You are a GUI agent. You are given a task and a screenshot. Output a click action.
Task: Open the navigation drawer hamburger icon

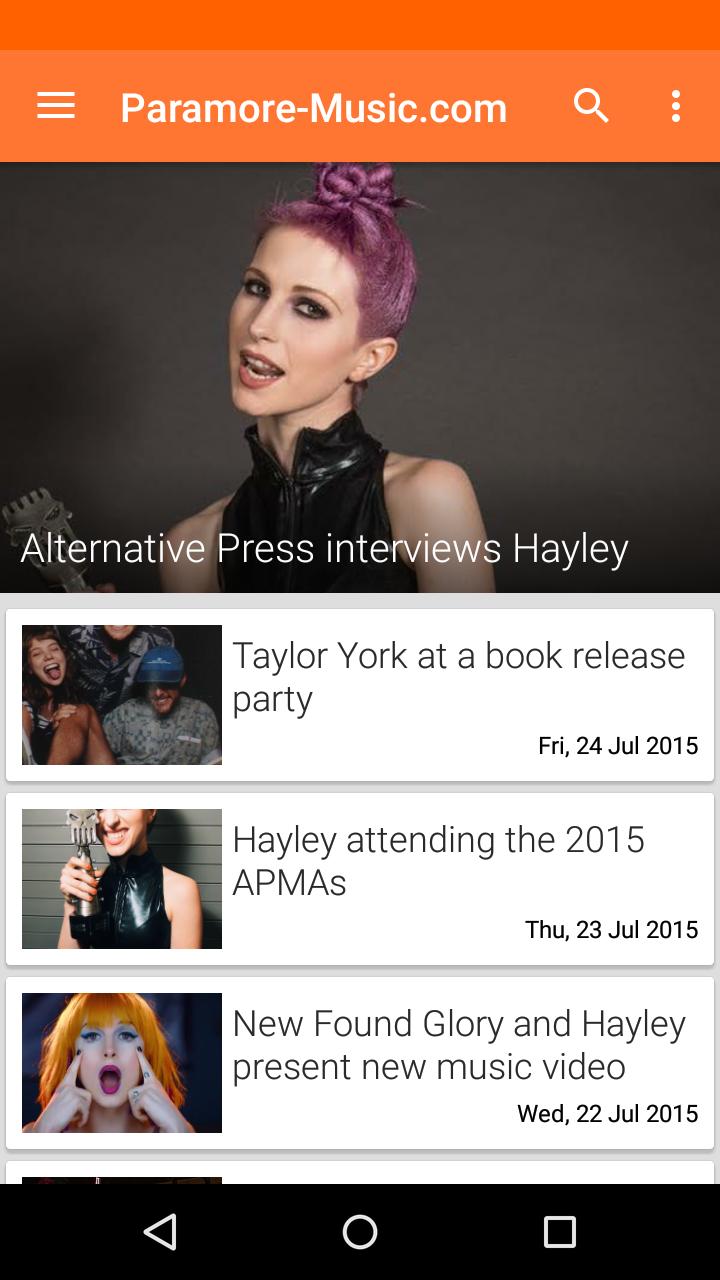coord(55,106)
